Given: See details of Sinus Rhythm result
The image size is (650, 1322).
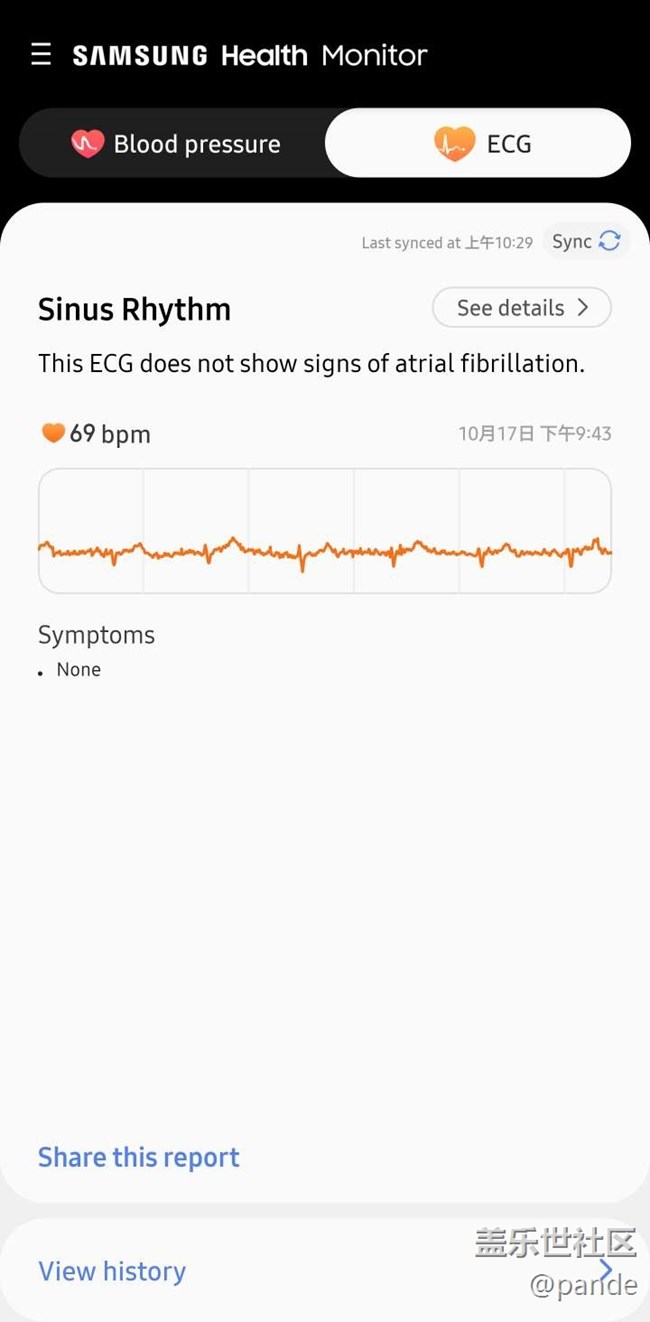Looking at the screenshot, I should coord(521,308).
